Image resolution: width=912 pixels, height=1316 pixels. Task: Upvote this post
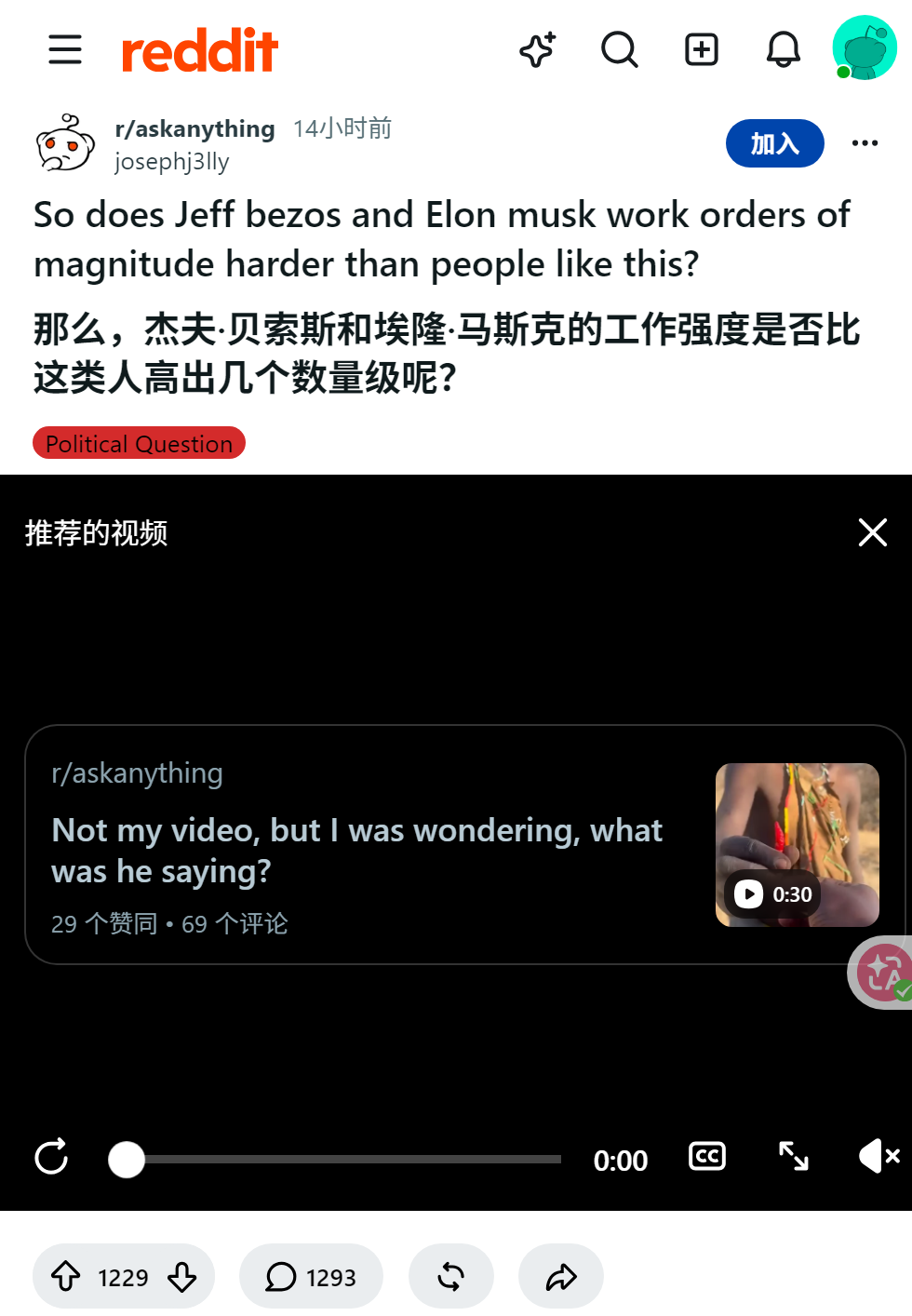[66, 1276]
